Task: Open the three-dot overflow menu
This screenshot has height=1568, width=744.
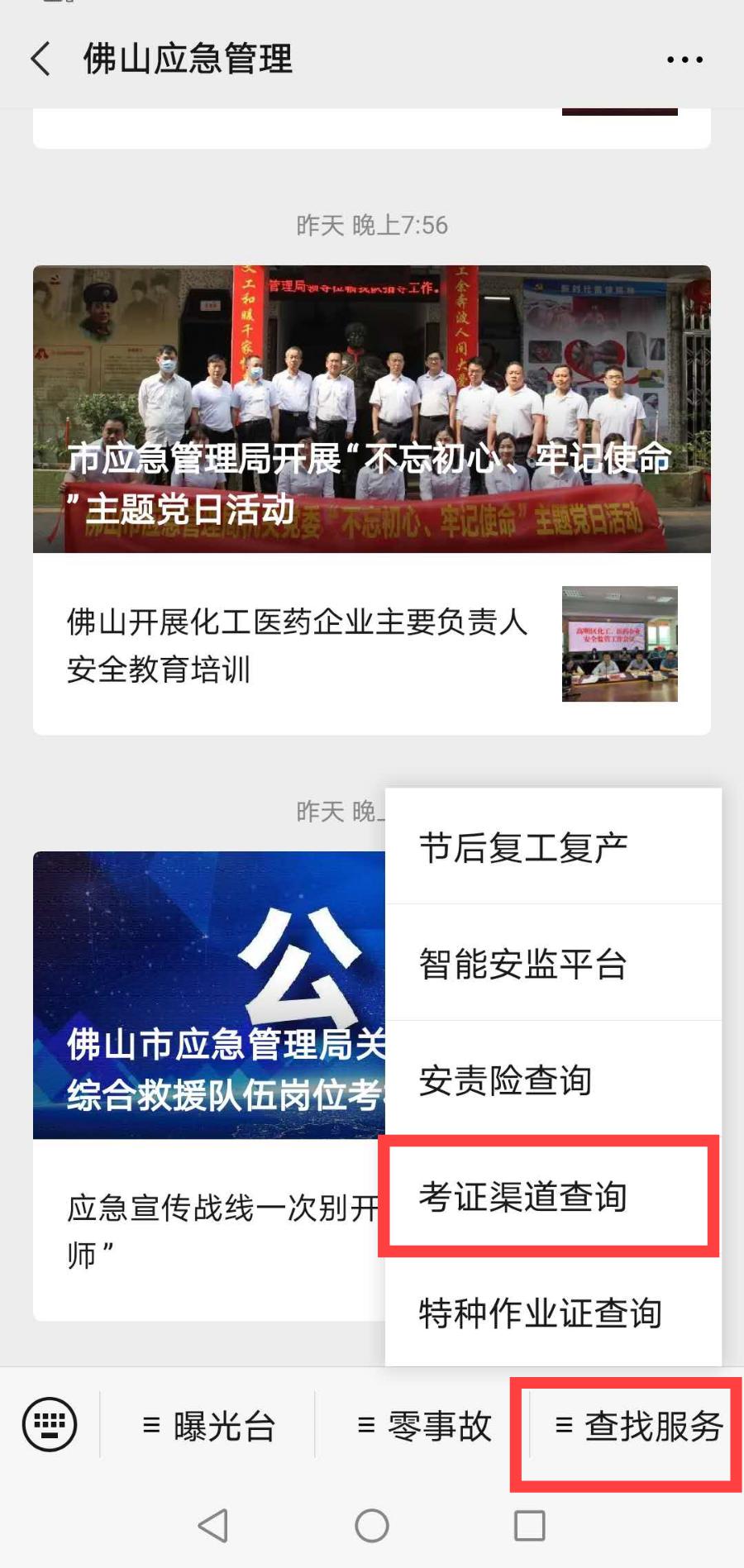Action: click(684, 60)
